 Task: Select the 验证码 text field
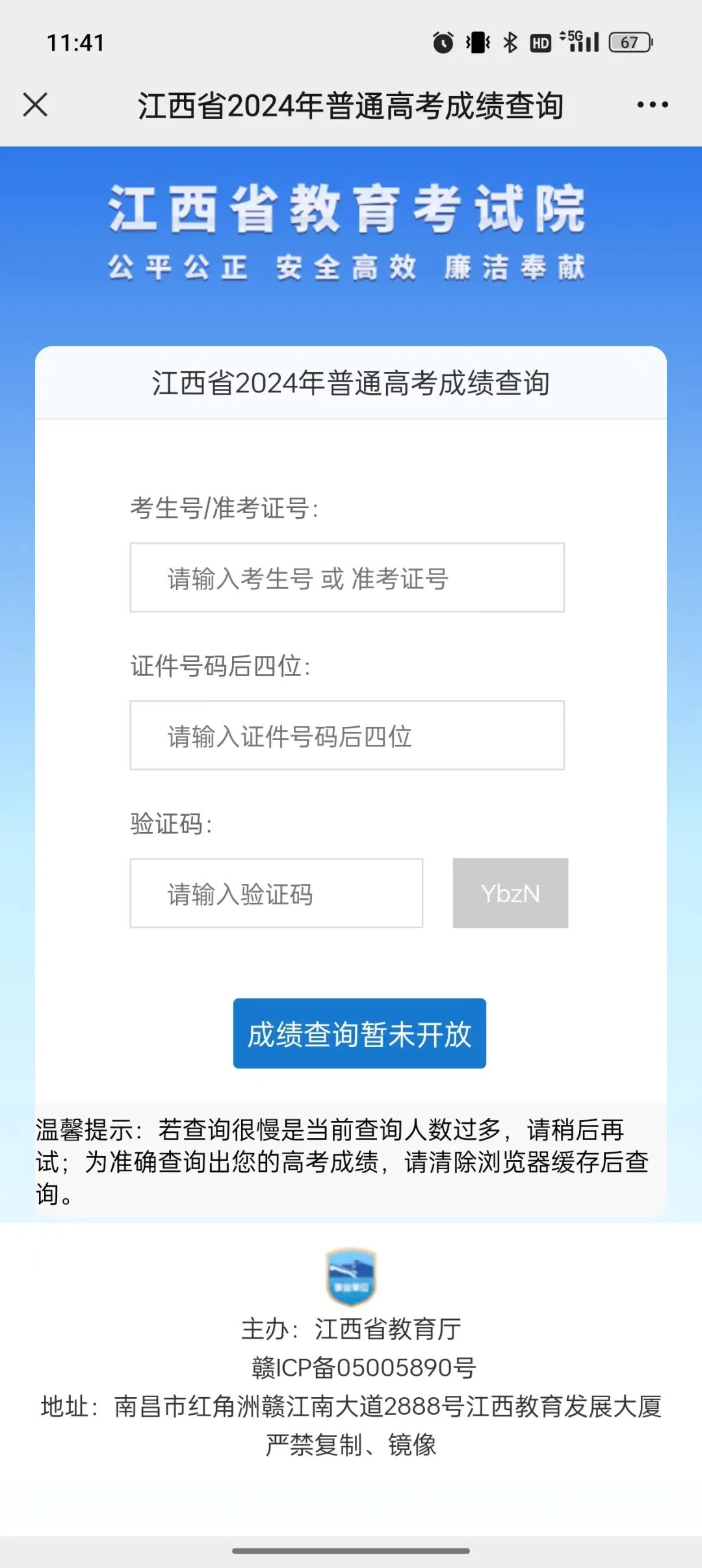276,893
